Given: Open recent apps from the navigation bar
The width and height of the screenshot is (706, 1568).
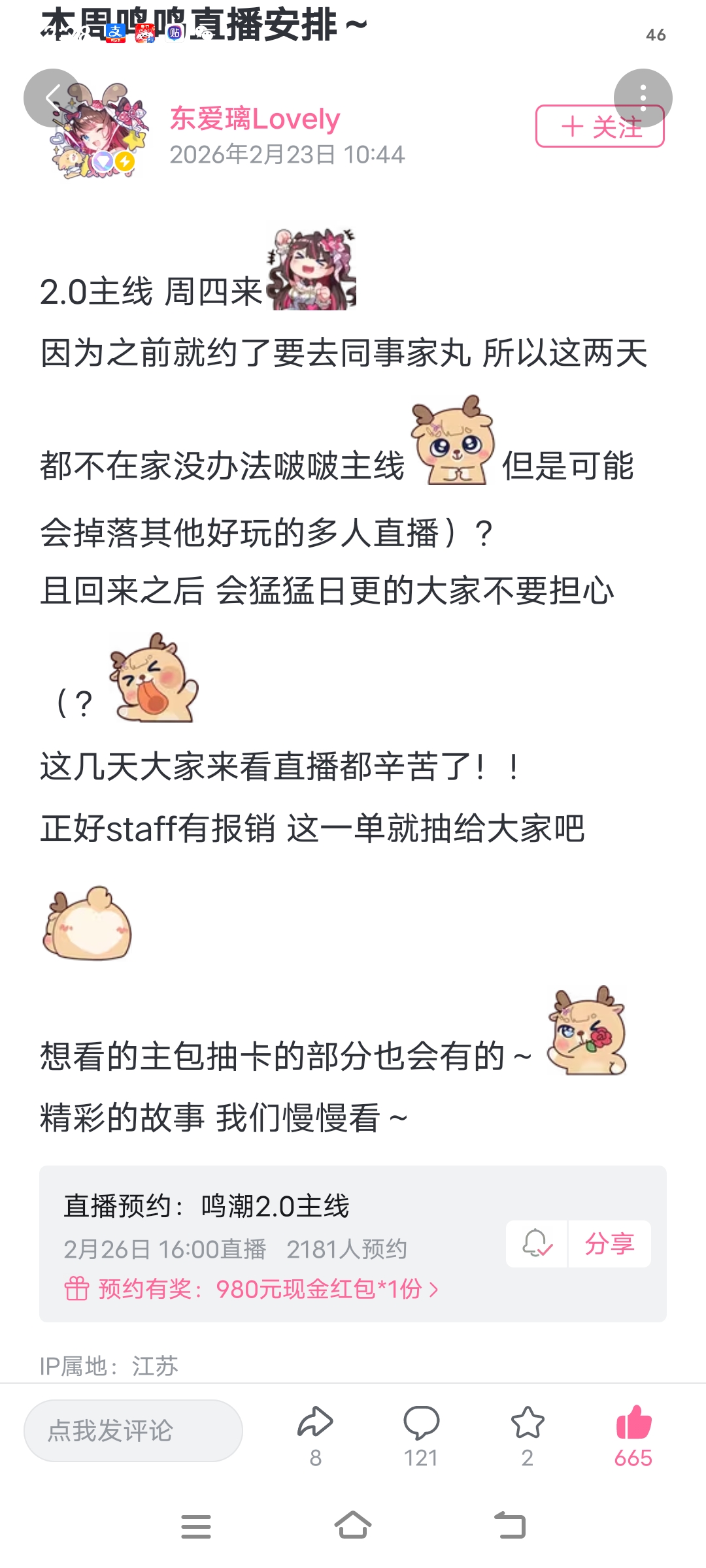Looking at the screenshot, I should tap(196, 1526).
